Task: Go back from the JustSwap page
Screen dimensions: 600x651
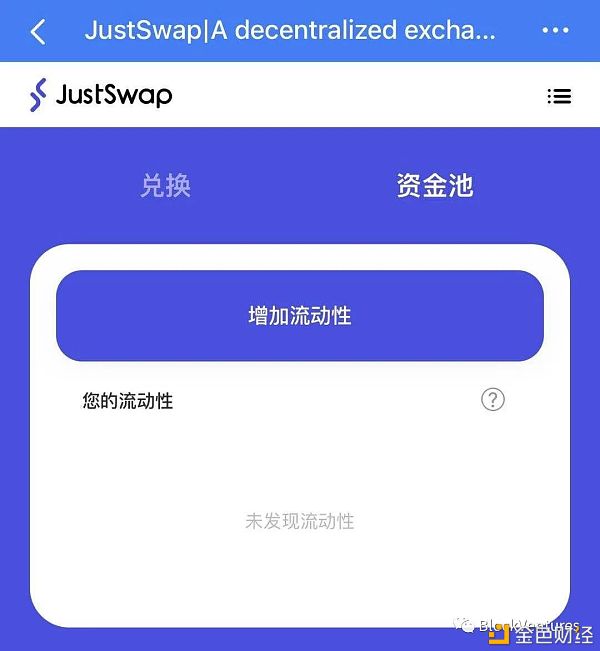Action: click(x=38, y=31)
